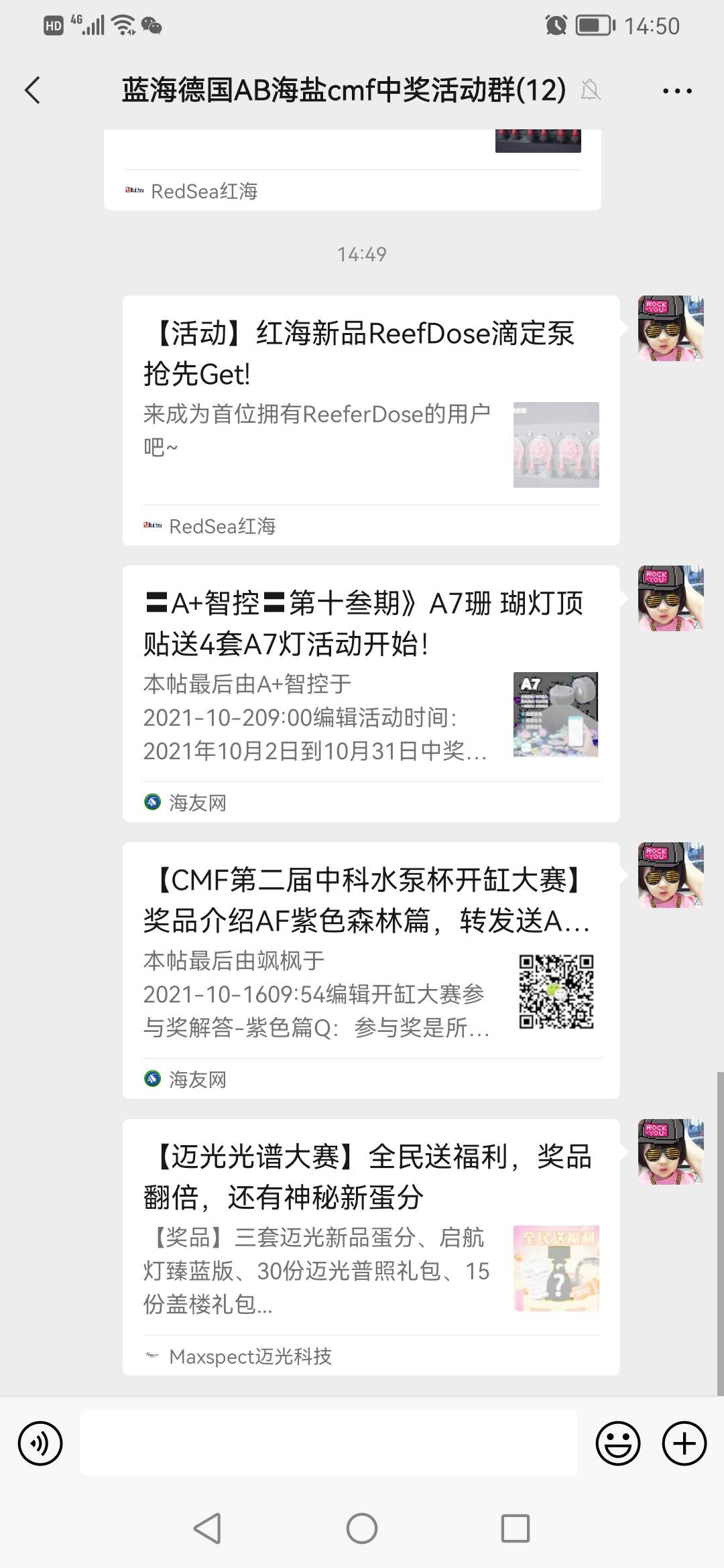Image resolution: width=724 pixels, height=1568 pixels.
Task: Go to the system home screen
Action: click(x=362, y=1528)
